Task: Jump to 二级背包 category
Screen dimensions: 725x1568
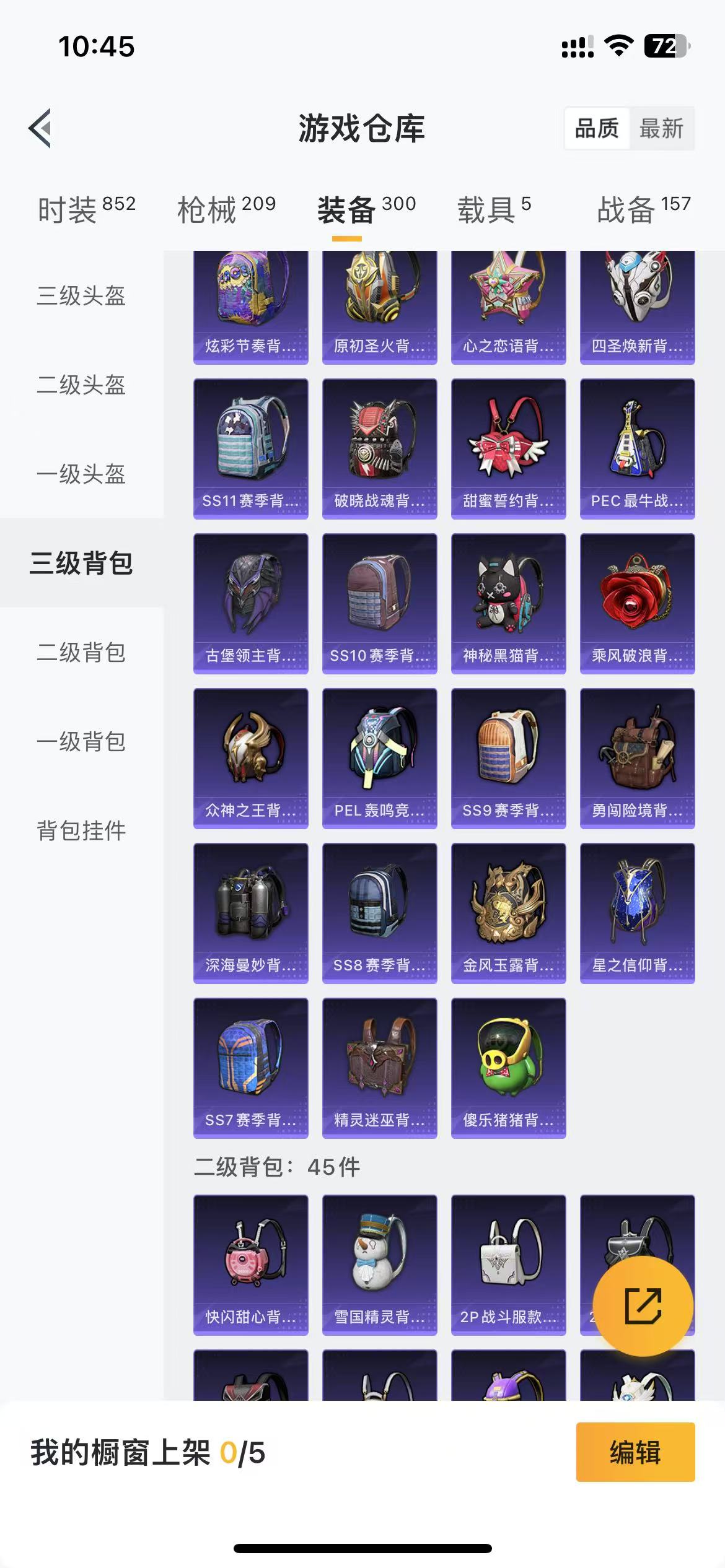Action: [x=81, y=652]
